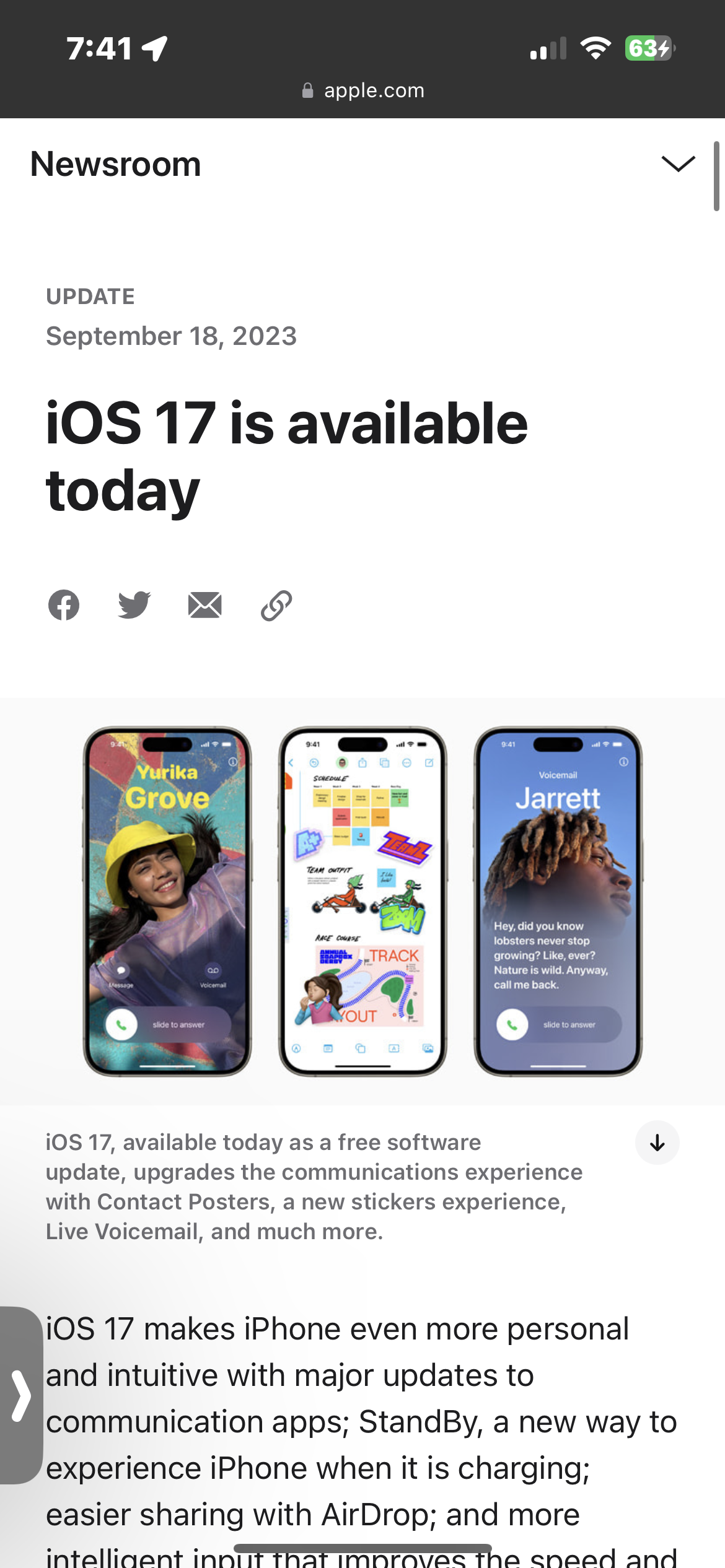Screen dimensions: 725x1568
Task: Open the Newsroom heading link
Action: click(116, 164)
